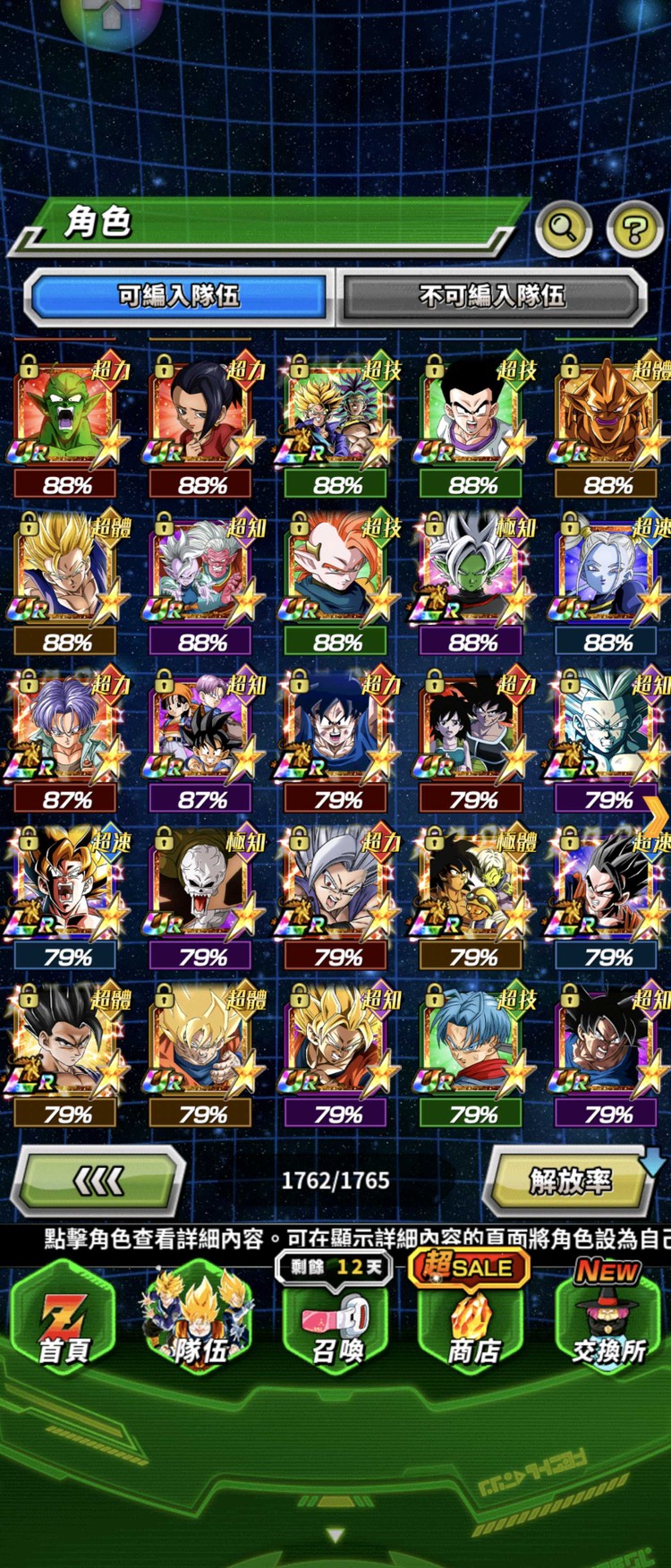Viewport: 671px width, 1568px height.
Task: Open the golden armored 超體 character card
Action: point(608,412)
